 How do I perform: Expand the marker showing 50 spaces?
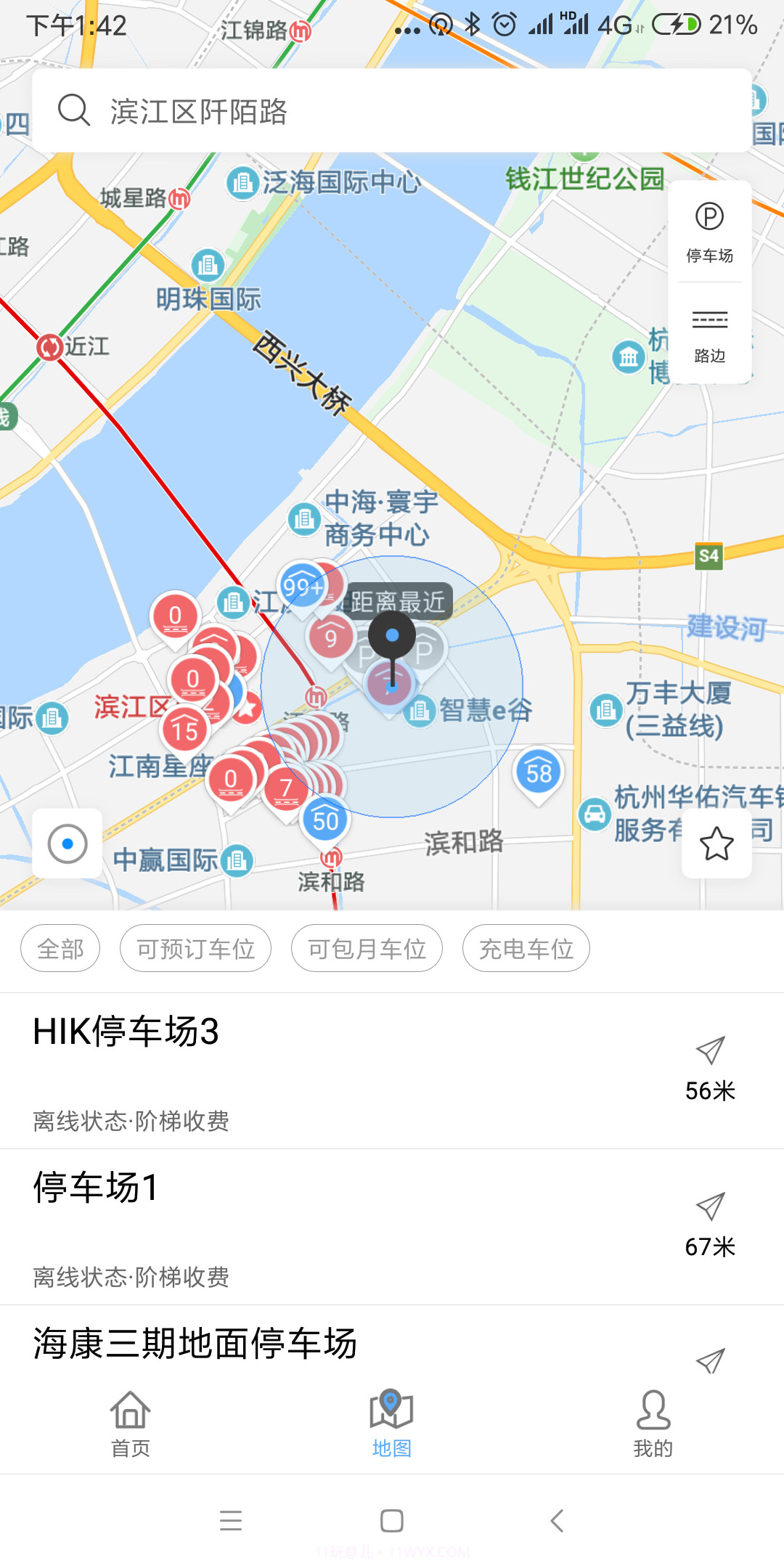click(x=325, y=819)
